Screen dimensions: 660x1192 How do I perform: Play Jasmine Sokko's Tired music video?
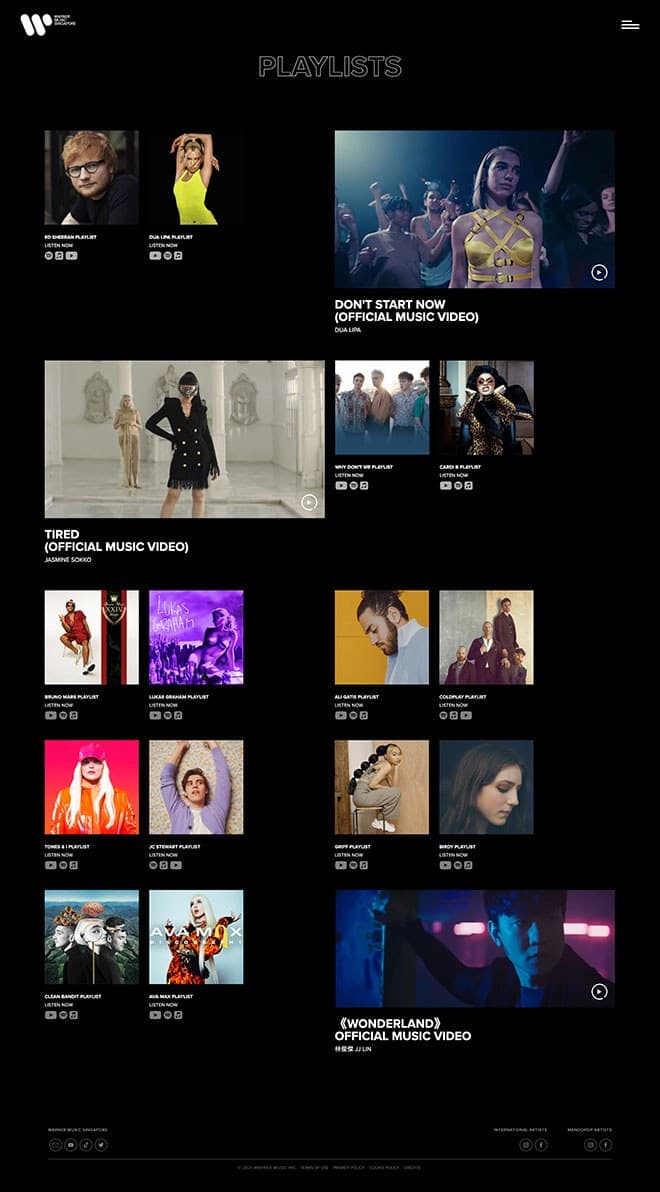[309, 502]
